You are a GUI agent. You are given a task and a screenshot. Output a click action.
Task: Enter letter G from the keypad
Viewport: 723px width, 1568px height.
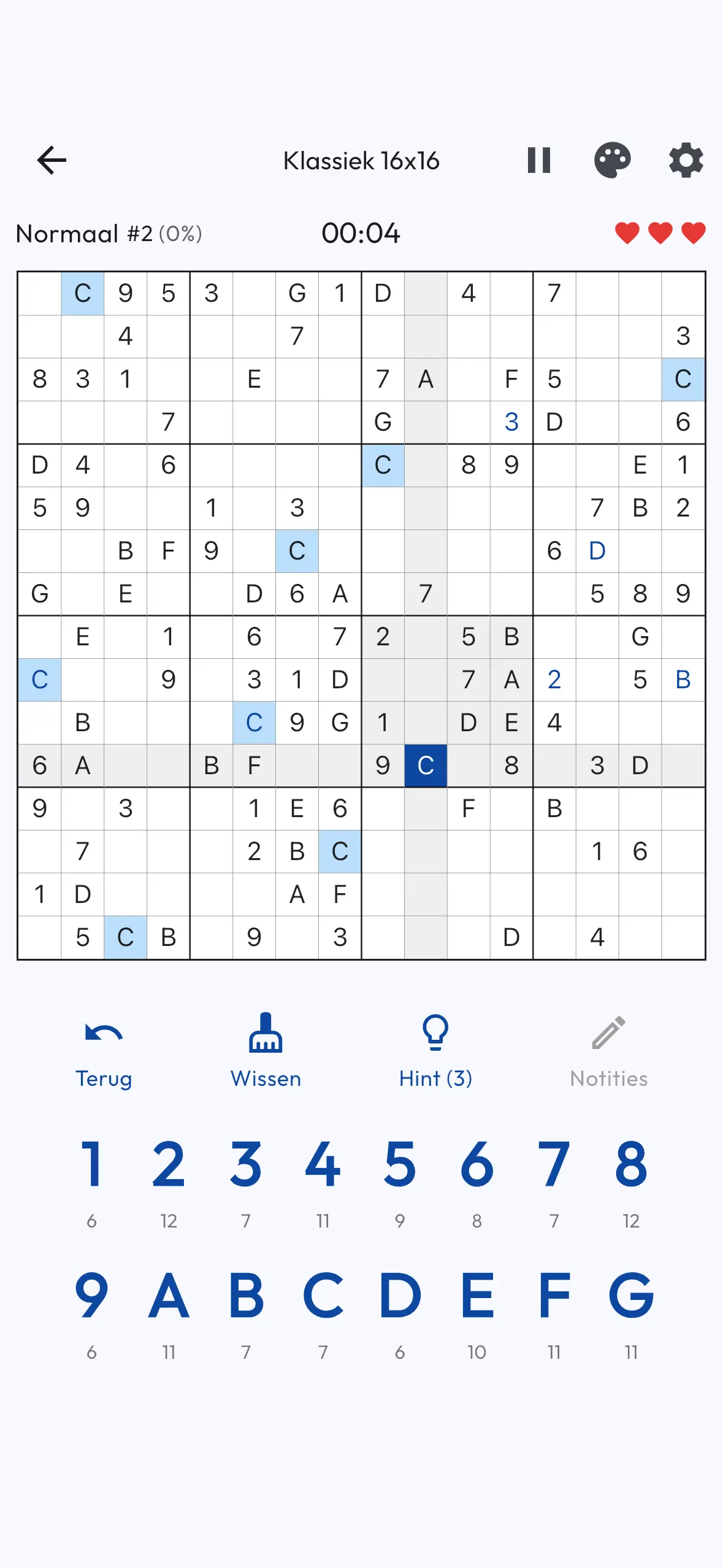pos(631,1295)
